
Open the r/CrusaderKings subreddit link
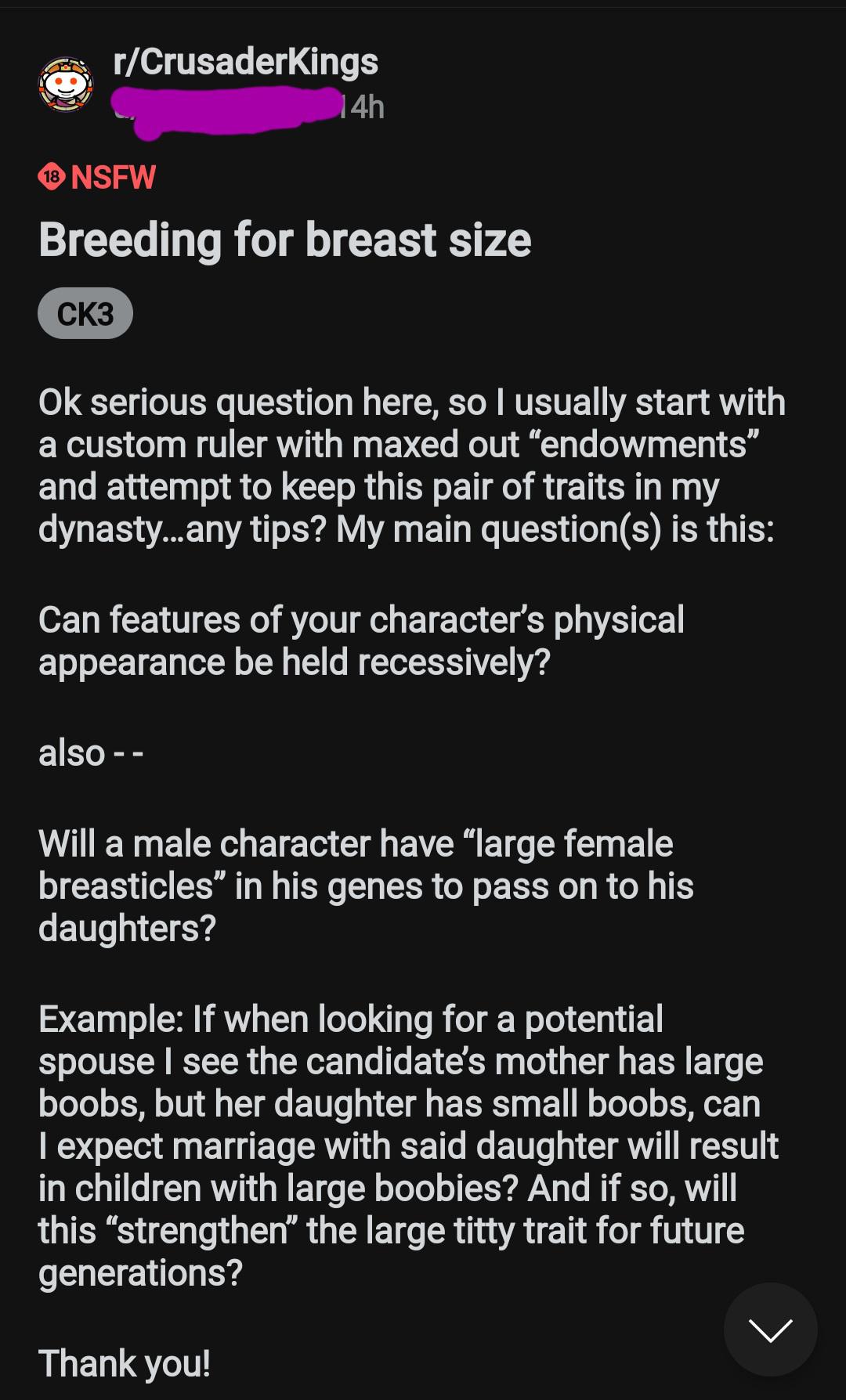click(245, 62)
